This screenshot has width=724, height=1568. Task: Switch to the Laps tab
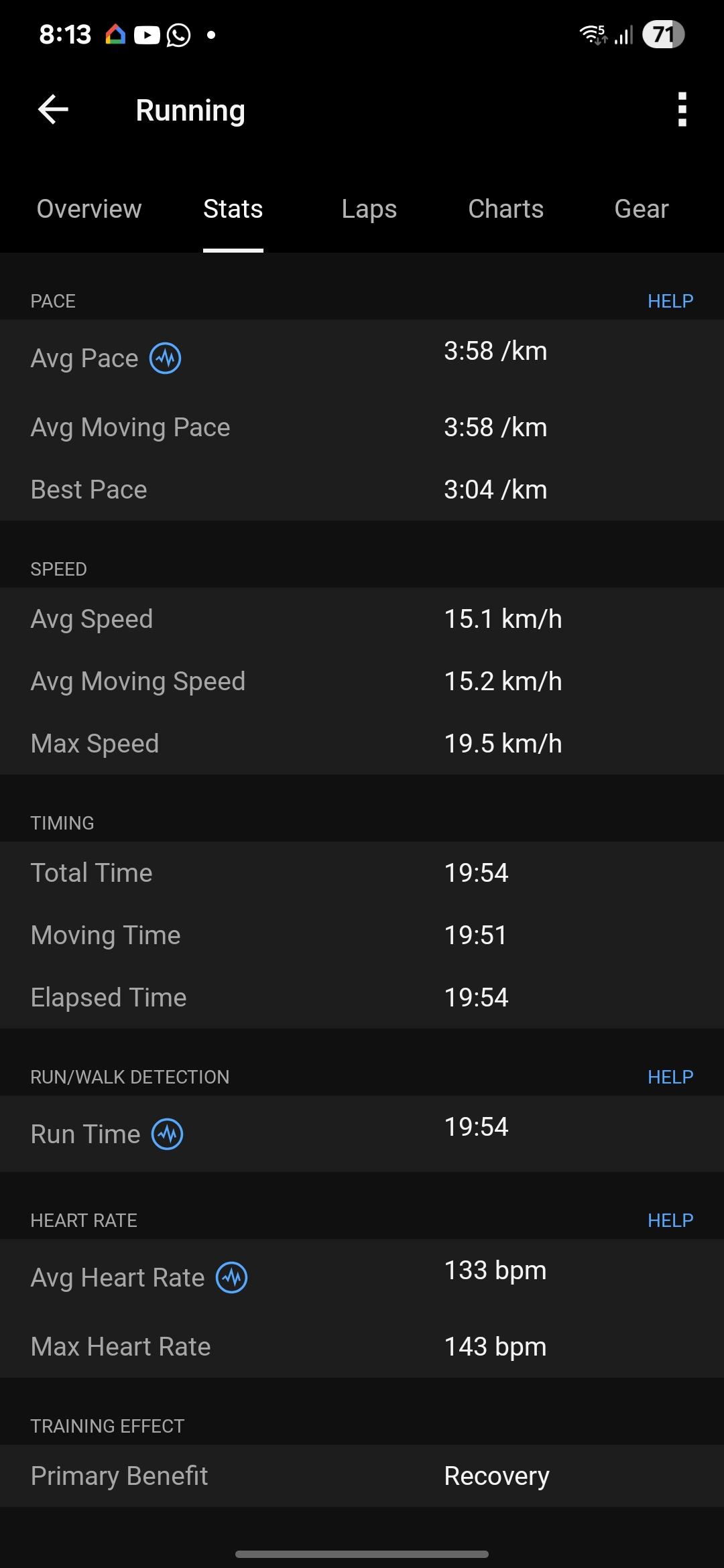369,209
